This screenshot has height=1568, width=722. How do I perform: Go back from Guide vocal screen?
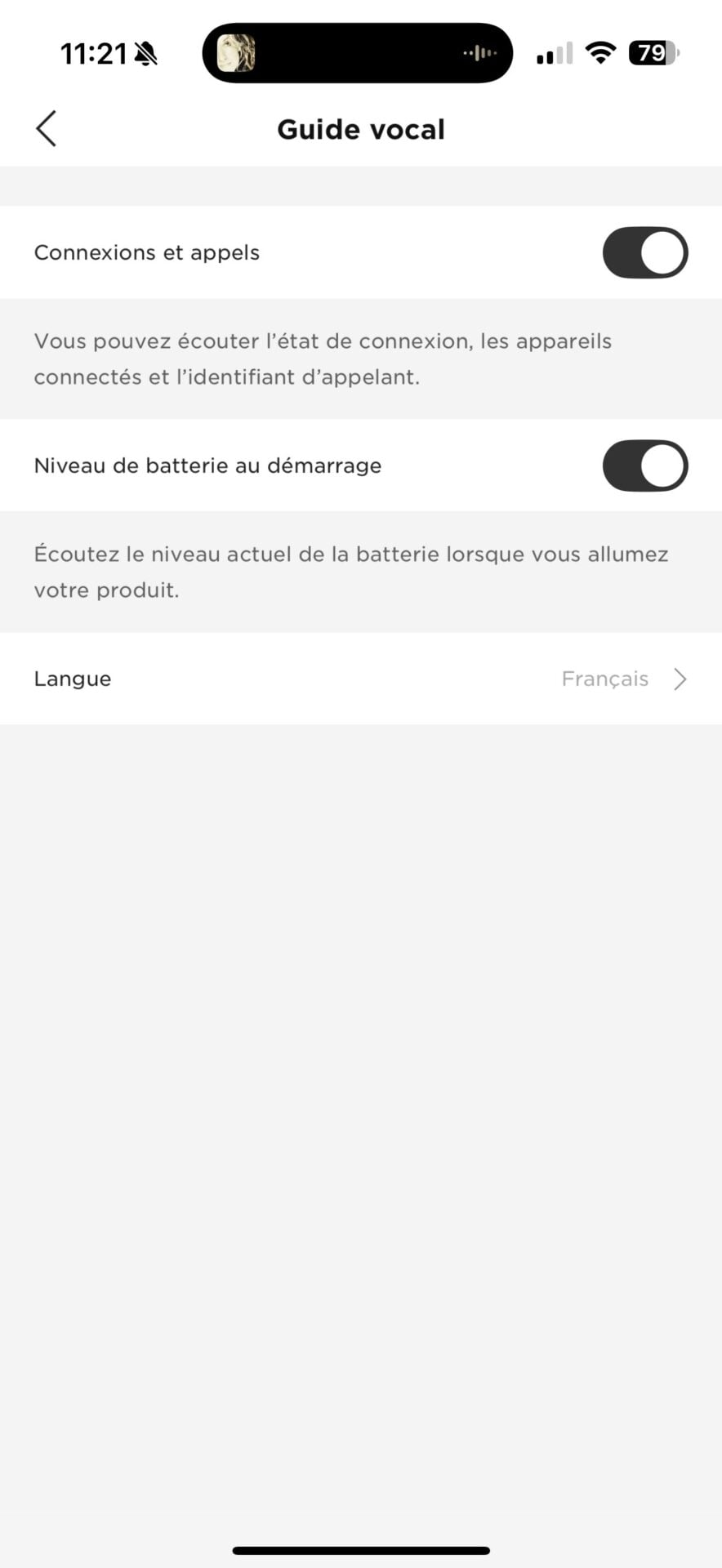(47, 129)
